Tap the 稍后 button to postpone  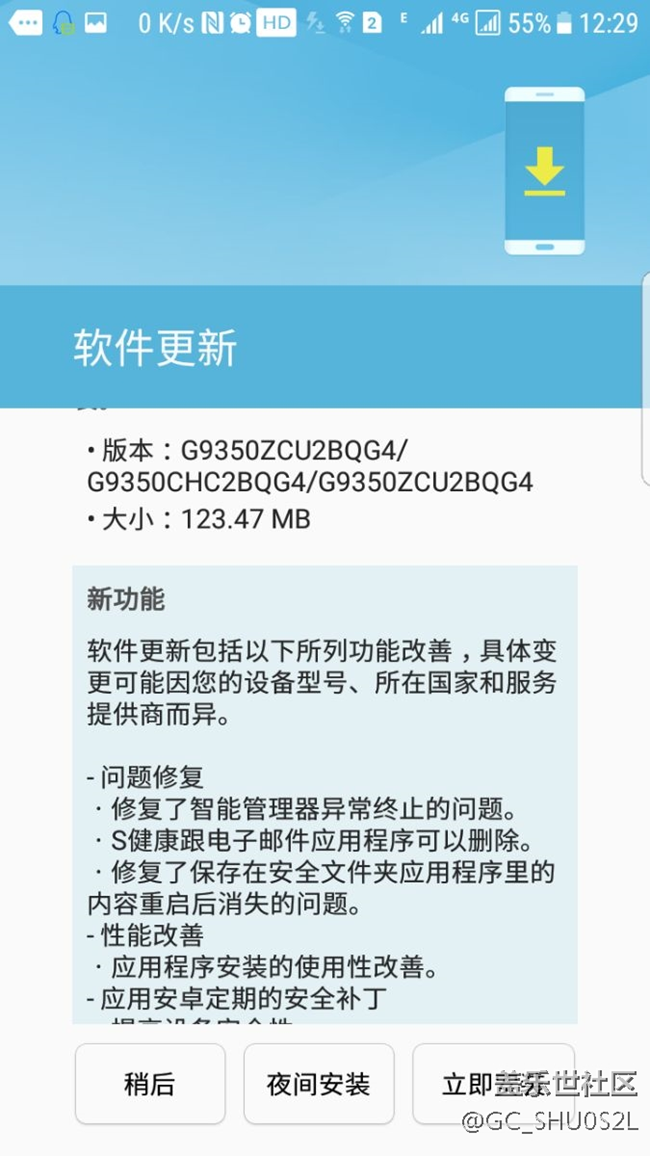(150, 1084)
